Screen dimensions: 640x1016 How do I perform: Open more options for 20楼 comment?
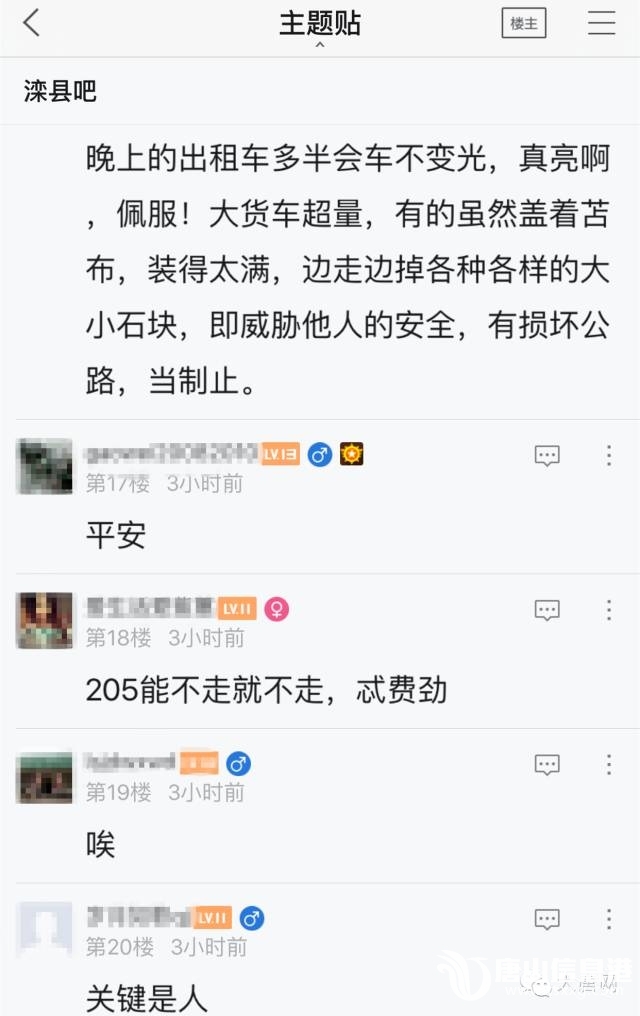tap(608, 919)
